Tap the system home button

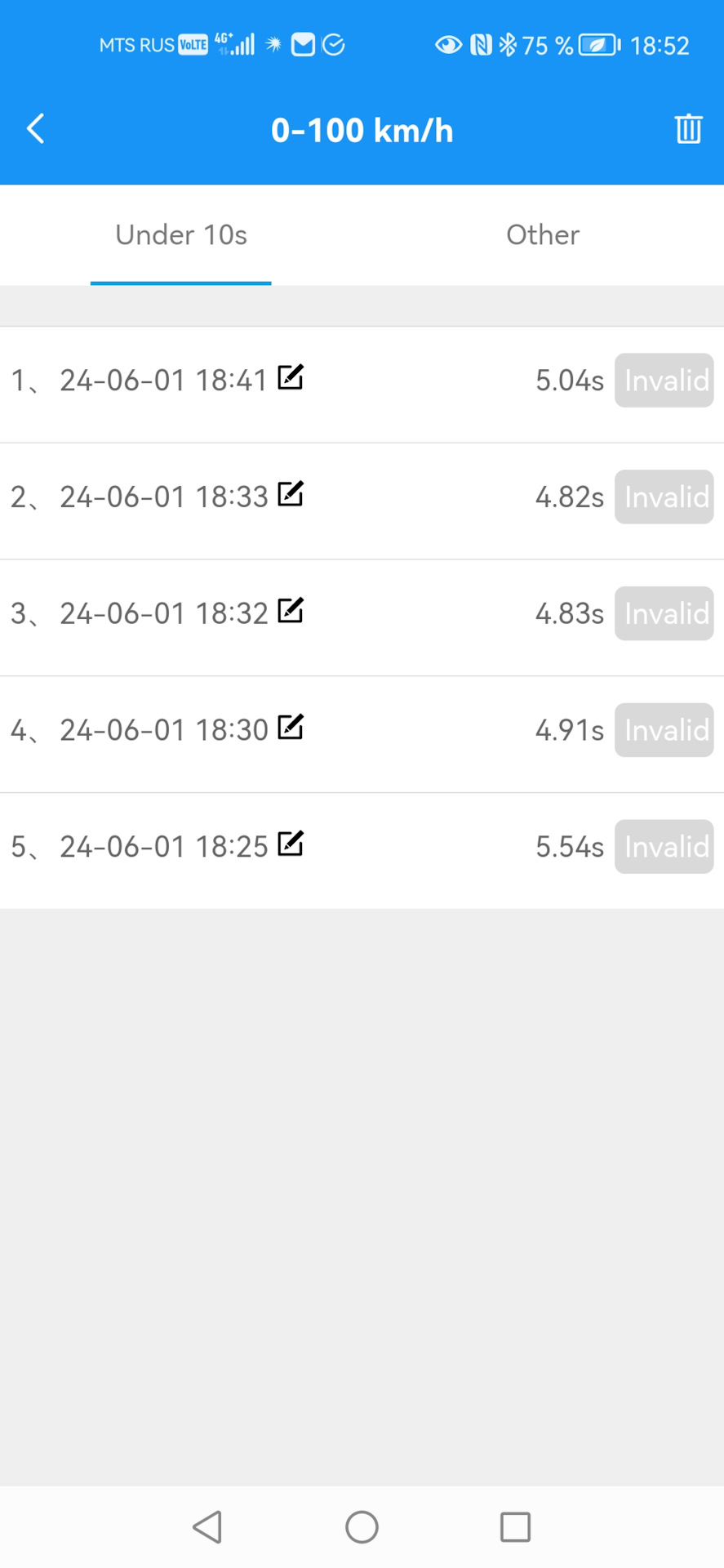[x=362, y=1526]
